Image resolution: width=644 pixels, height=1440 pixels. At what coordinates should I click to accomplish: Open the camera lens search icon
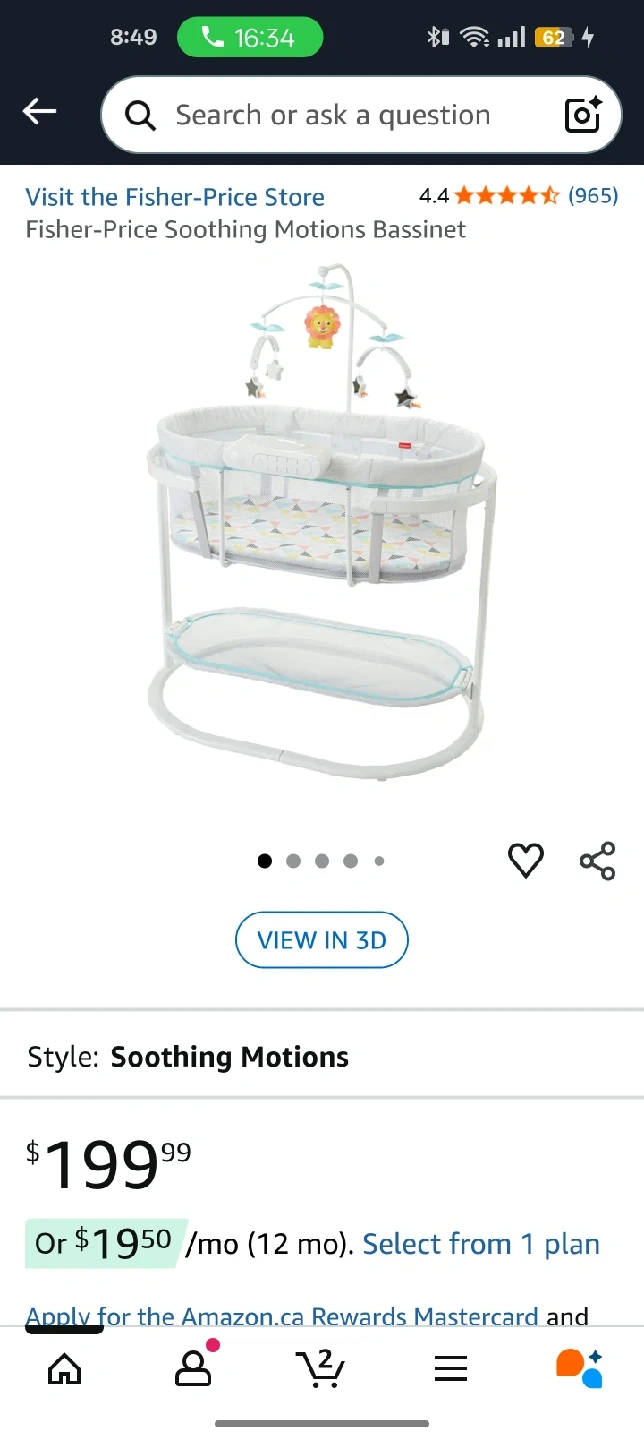(583, 116)
